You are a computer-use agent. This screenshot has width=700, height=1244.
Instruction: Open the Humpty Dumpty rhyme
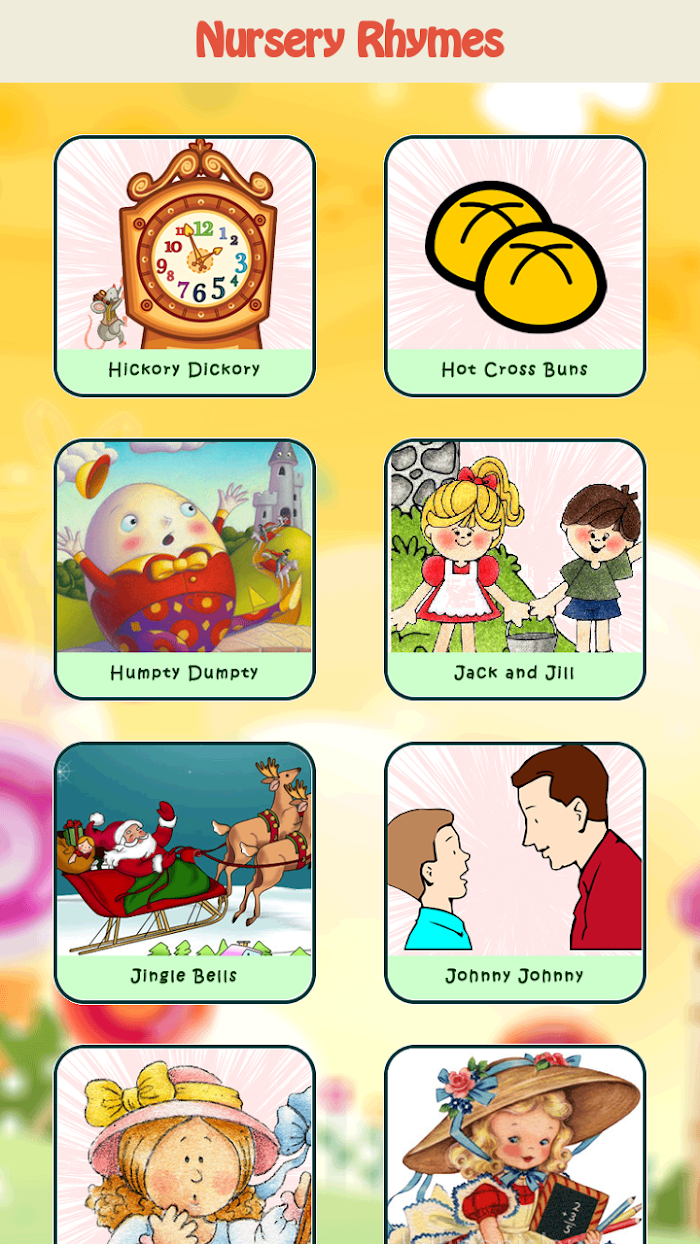coord(185,569)
